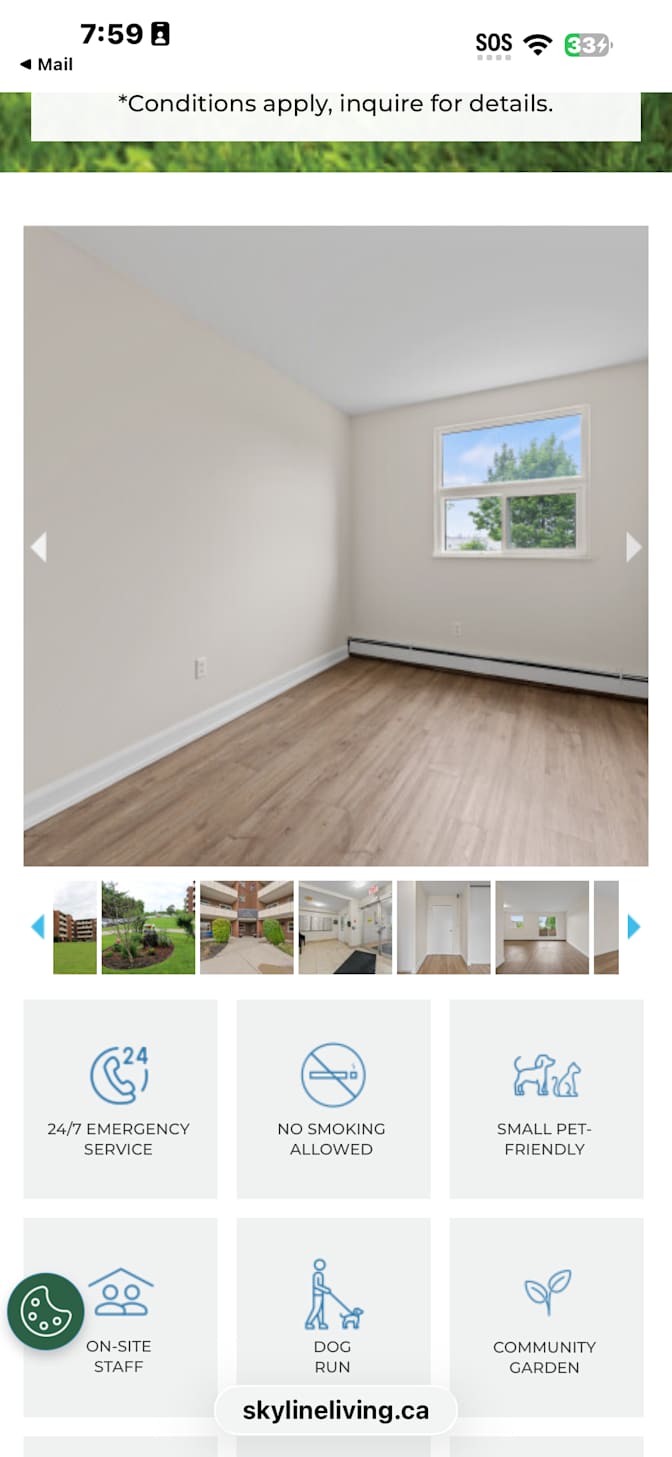Select the white door hallway thumbnail
The width and height of the screenshot is (672, 1457).
click(443, 927)
